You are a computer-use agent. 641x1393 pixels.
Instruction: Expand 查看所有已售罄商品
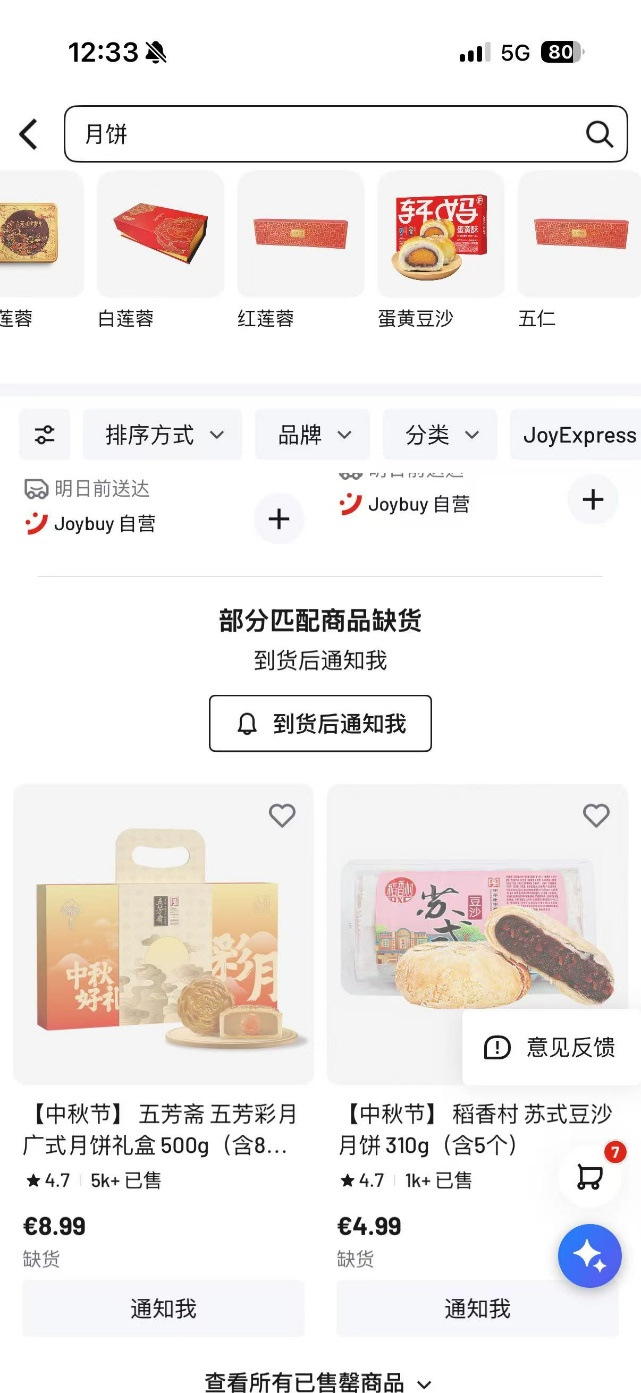(x=319, y=1383)
